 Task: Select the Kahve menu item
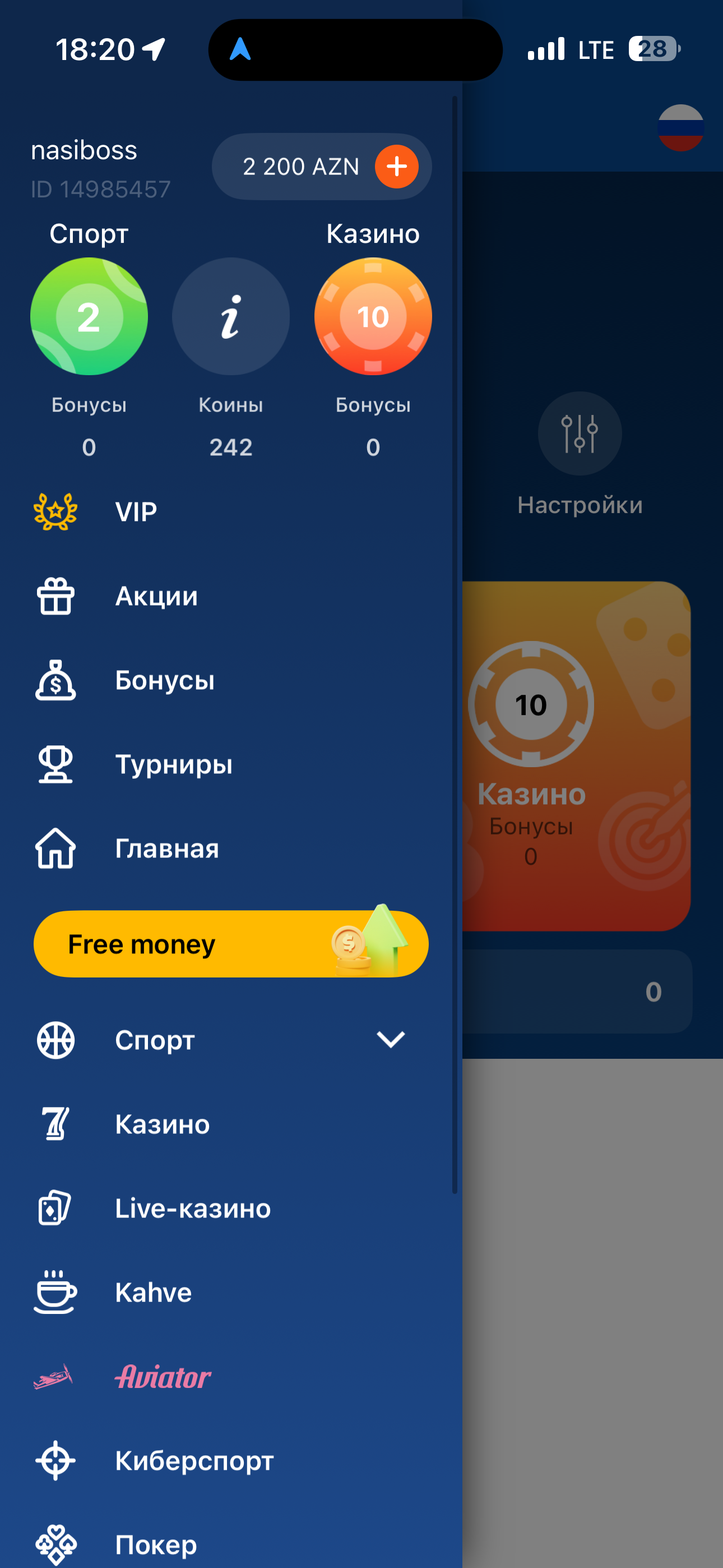tap(154, 1292)
